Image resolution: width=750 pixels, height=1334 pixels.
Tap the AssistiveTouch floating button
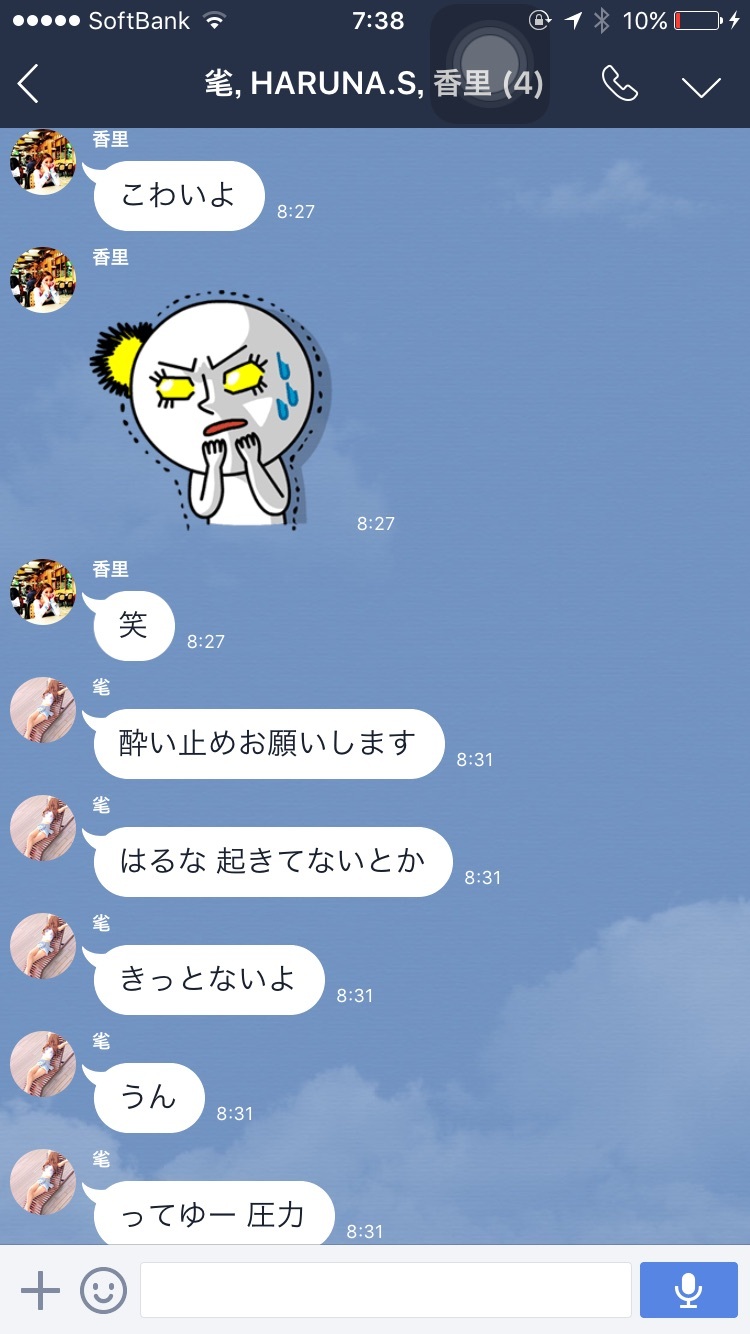pos(490,62)
